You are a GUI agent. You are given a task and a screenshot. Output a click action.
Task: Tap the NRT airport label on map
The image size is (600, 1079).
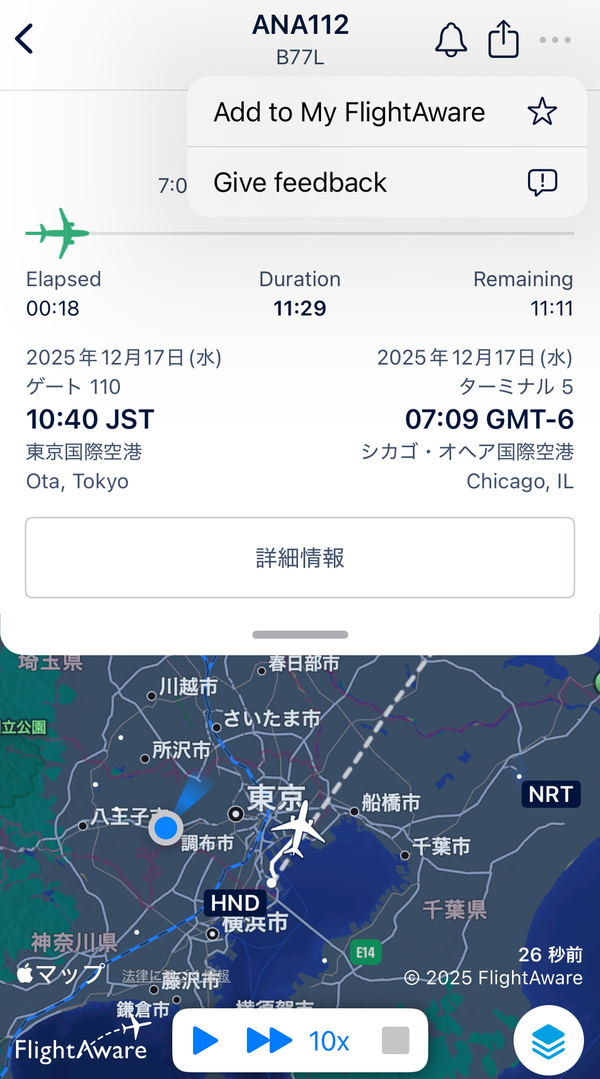tap(551, 794)
